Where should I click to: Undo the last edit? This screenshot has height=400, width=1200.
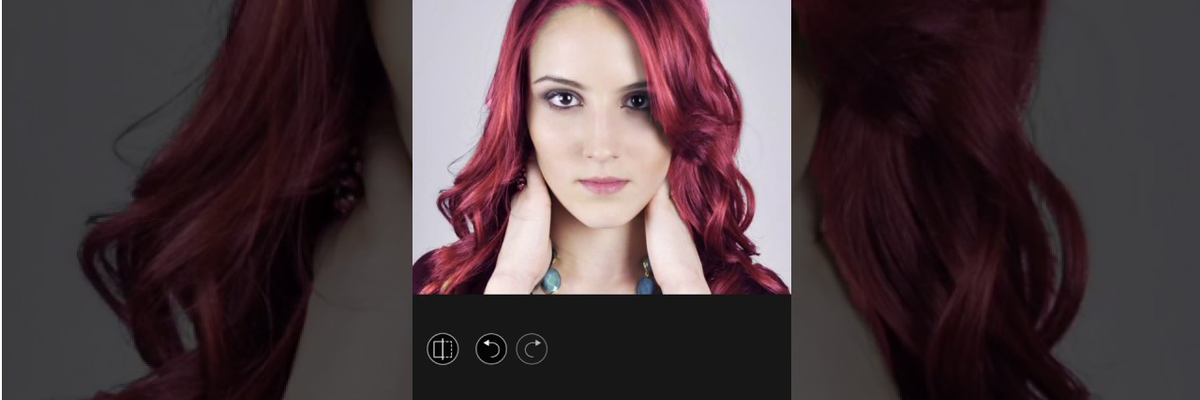491,349
